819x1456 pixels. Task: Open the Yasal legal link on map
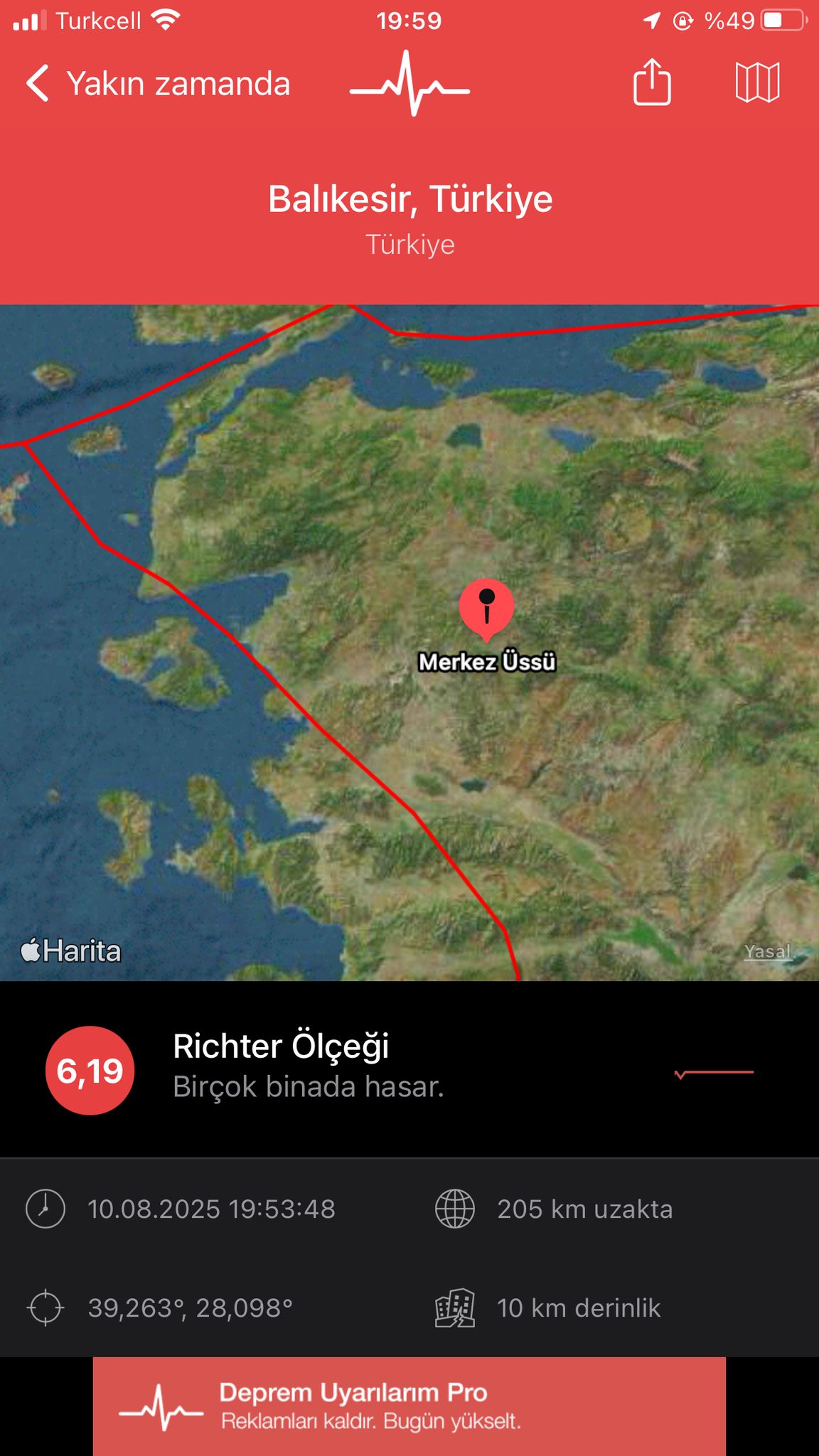(768, 951)
